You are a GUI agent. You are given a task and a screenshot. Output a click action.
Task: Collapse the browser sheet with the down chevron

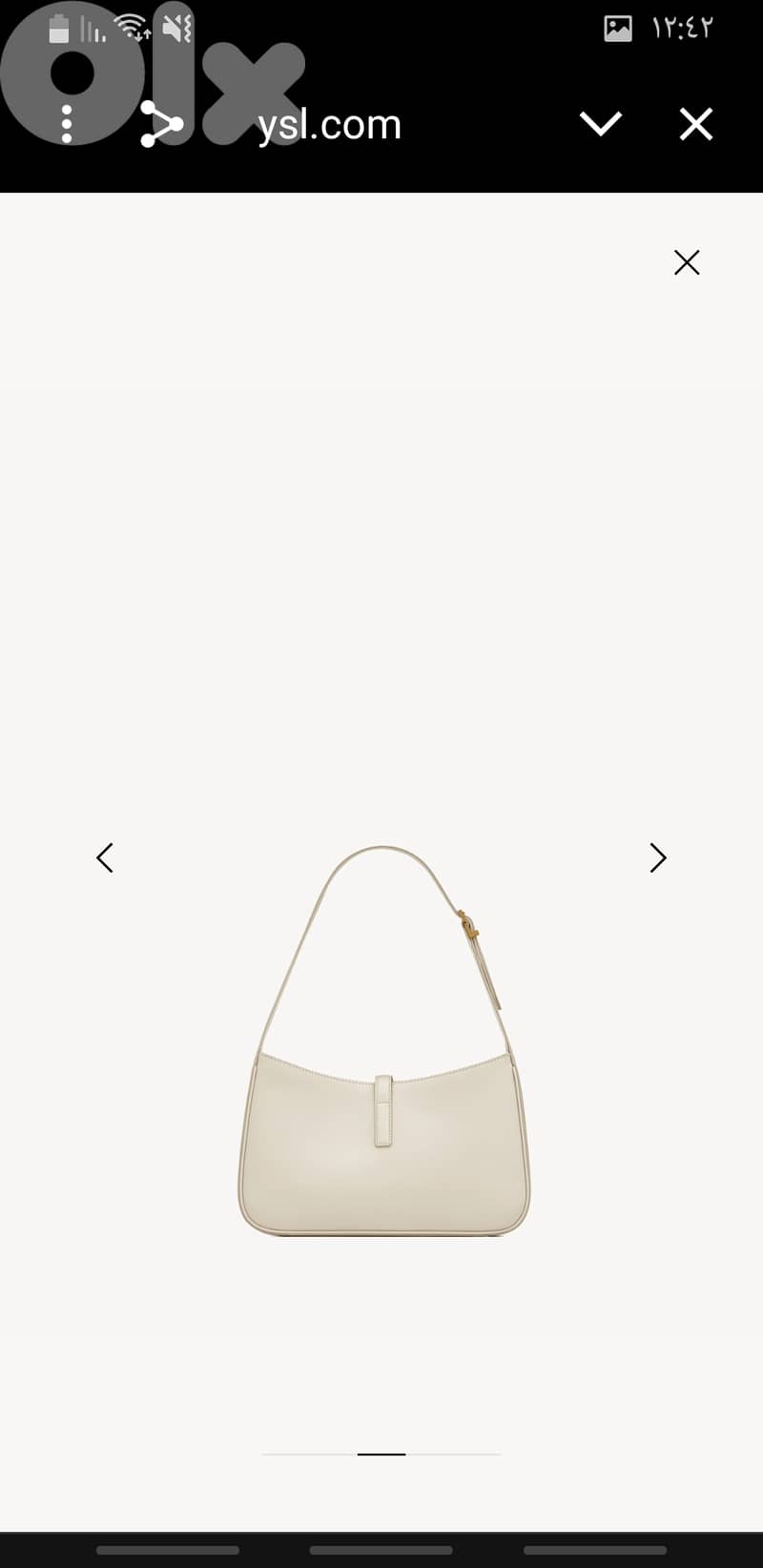pos(601,124)
